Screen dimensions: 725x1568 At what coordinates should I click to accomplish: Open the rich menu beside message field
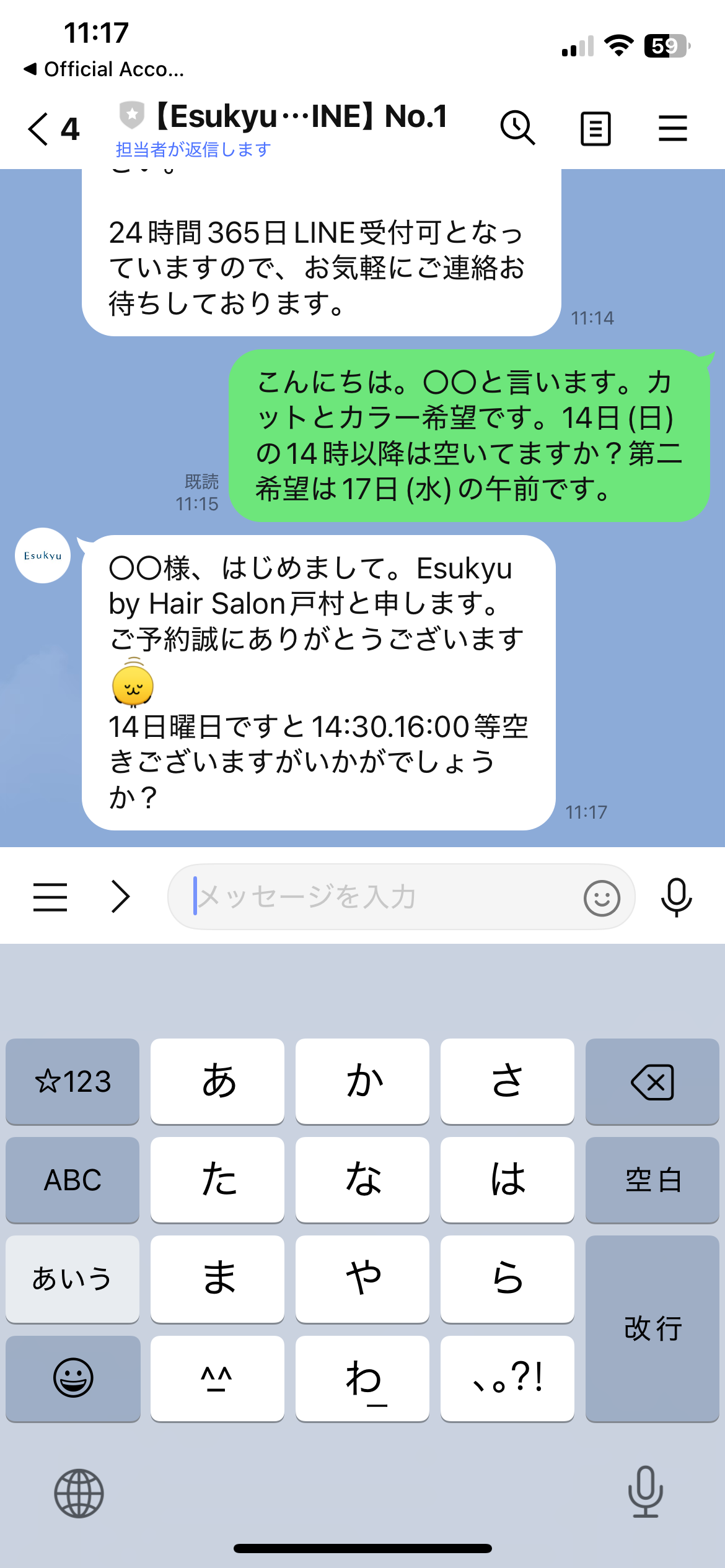click(50, 897)
